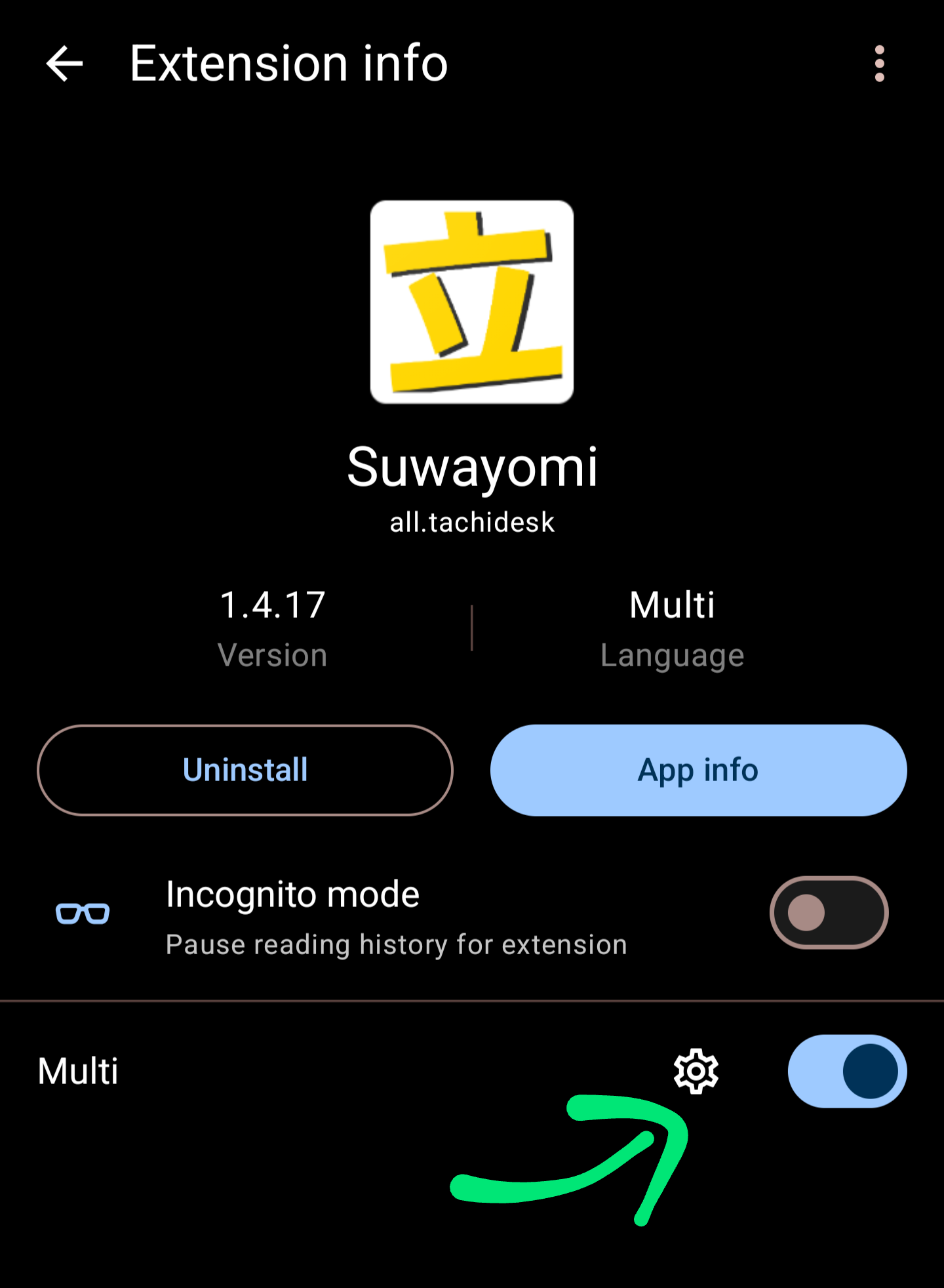The image size is (944, 1288).
Task: Open App info for Suwayomi
Action: click(698, 770)
